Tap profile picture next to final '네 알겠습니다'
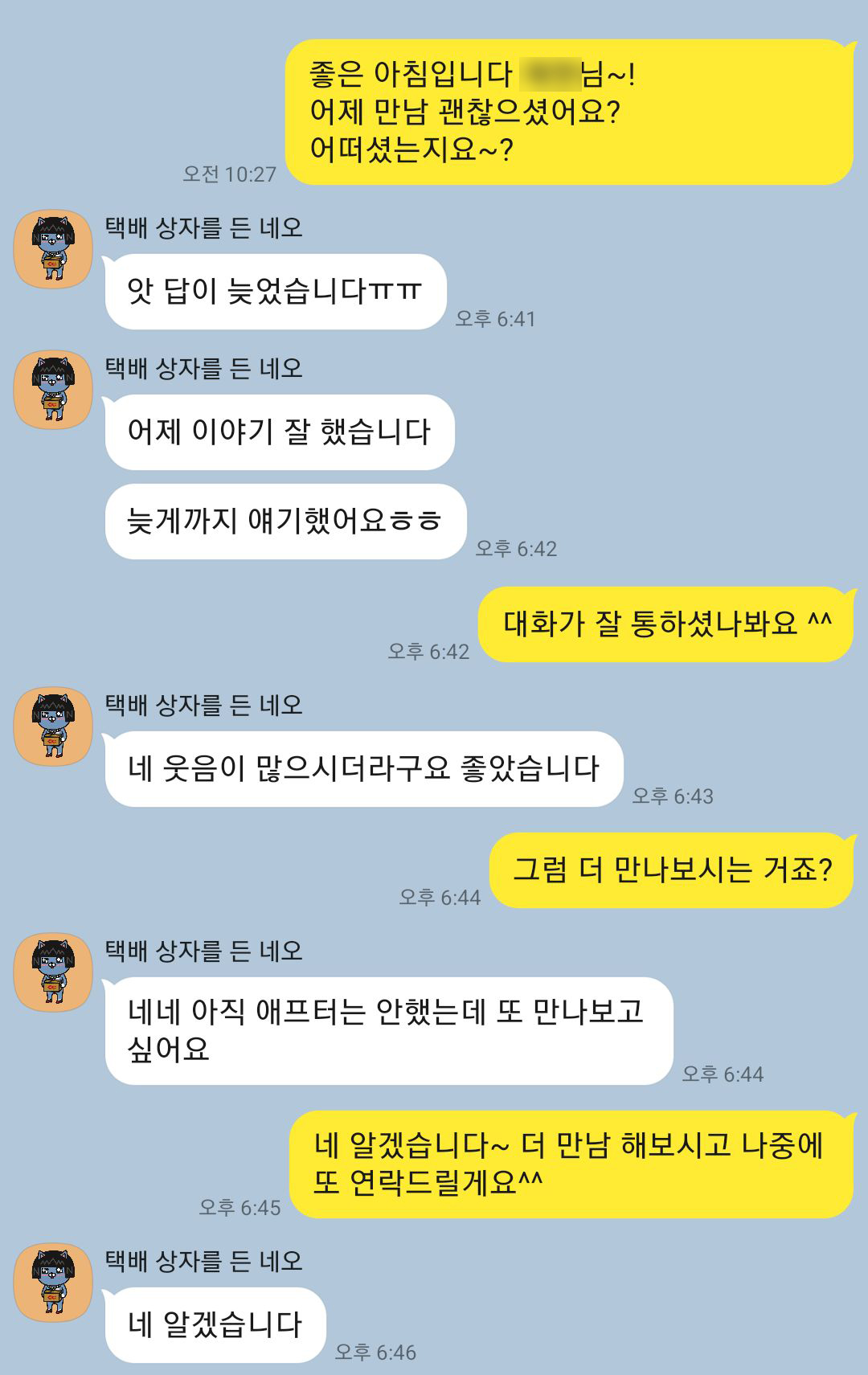The height and width of the screenshot is (1375, 868). coord(53,1283)
